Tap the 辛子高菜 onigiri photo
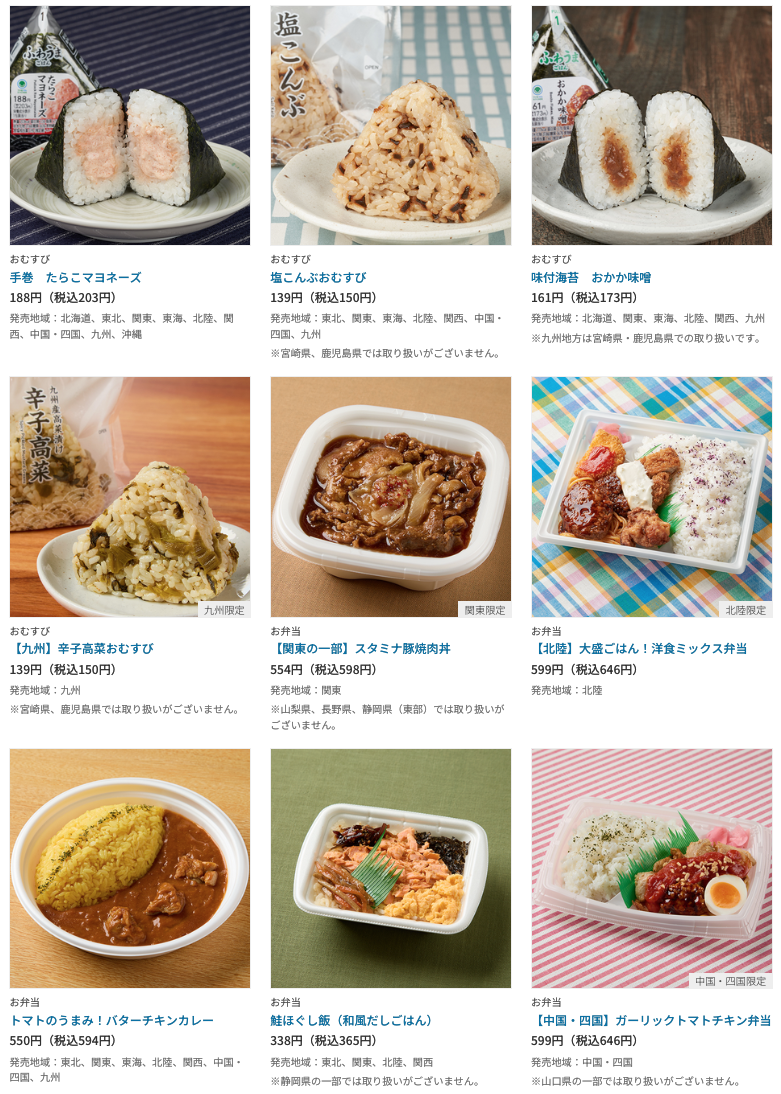The height and width of the screenshot is (1094, 781). (130, 496)
